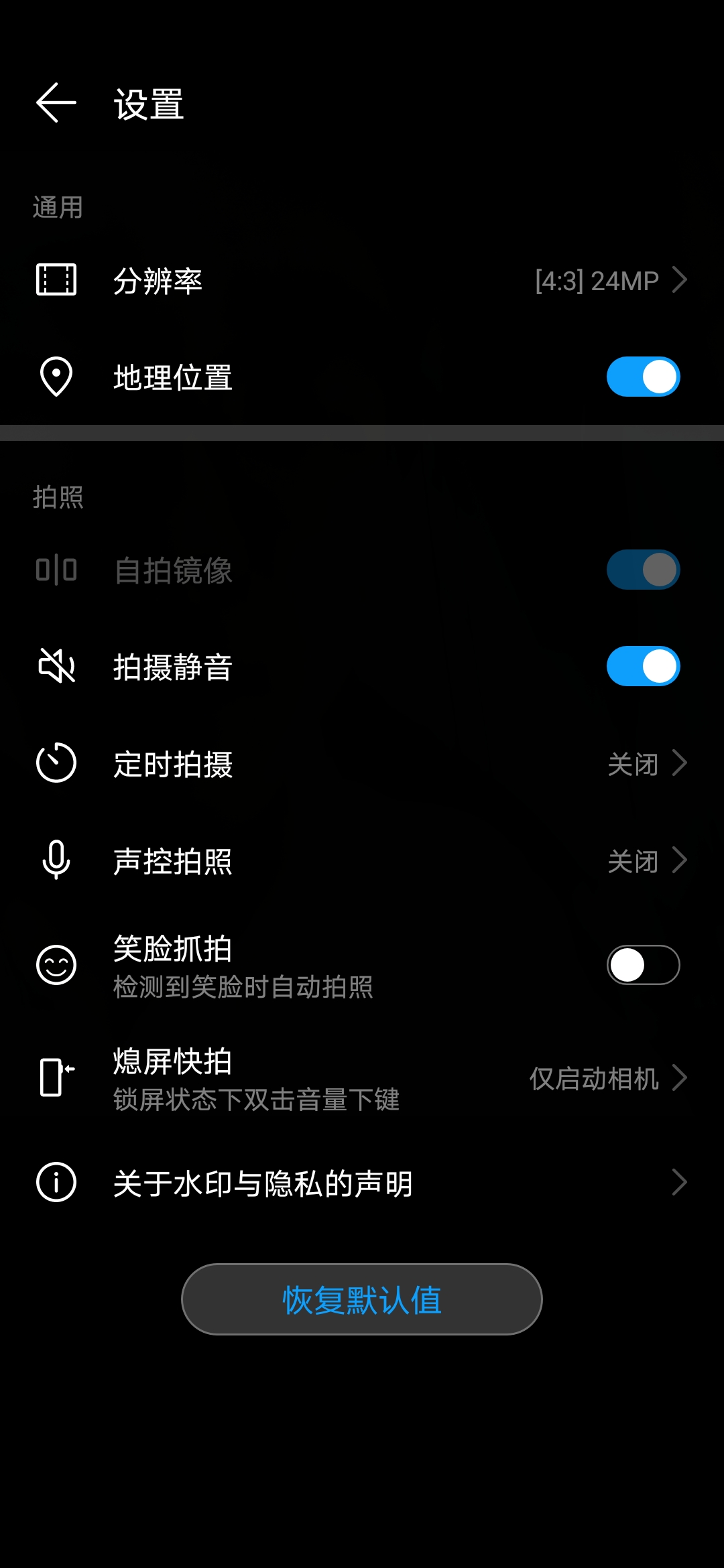The width and height of the screenshot is (724, 1568).
Task: Open the 声控拍照 voice control setting
Action: pyautogui.click(x=362, y=860)
